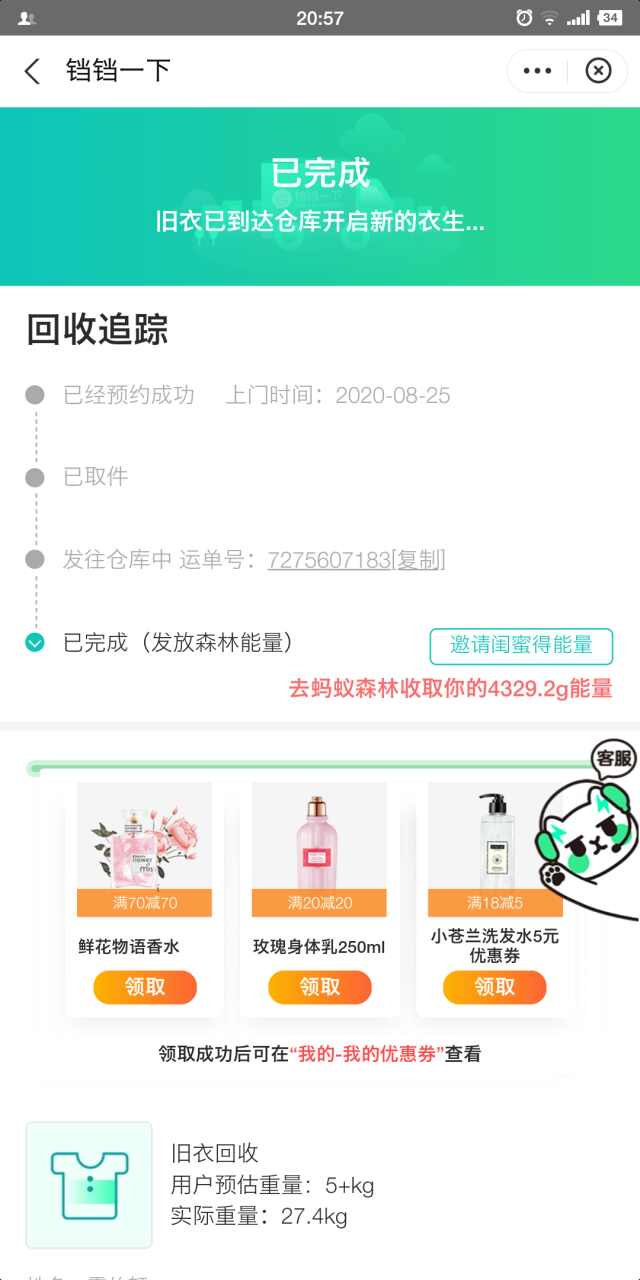Go back from 铛铛一下 page

point(33,71)
